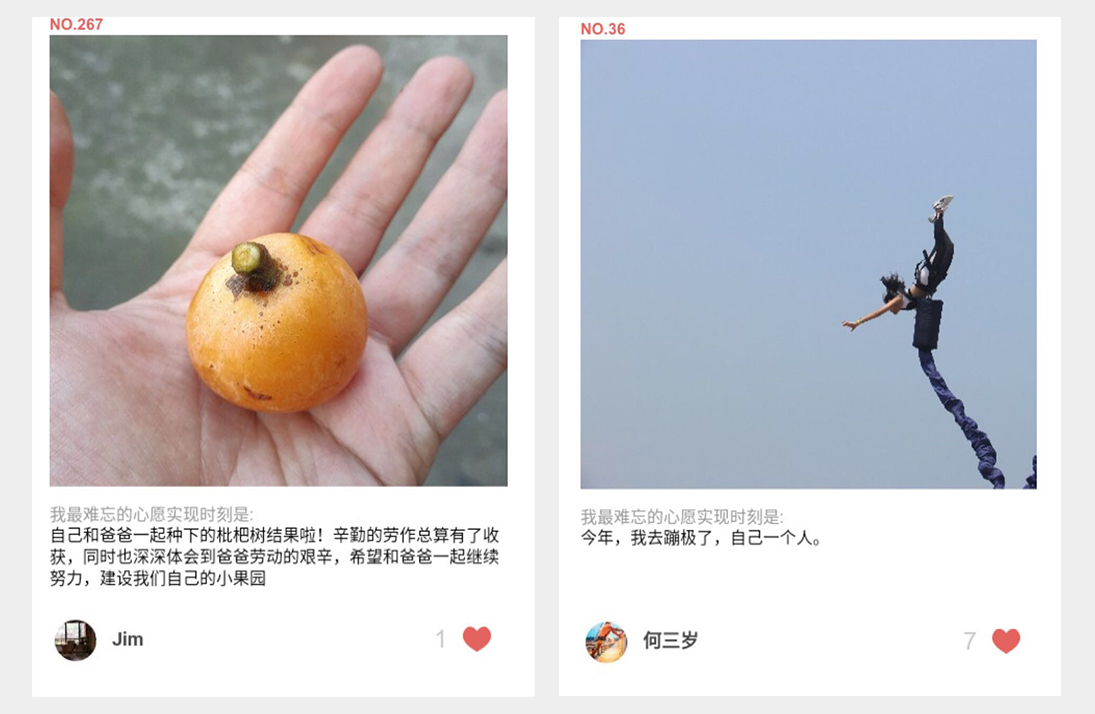View Jim's profile avatar
Viewport: 1095px width, 714px height.
point(75,640)
